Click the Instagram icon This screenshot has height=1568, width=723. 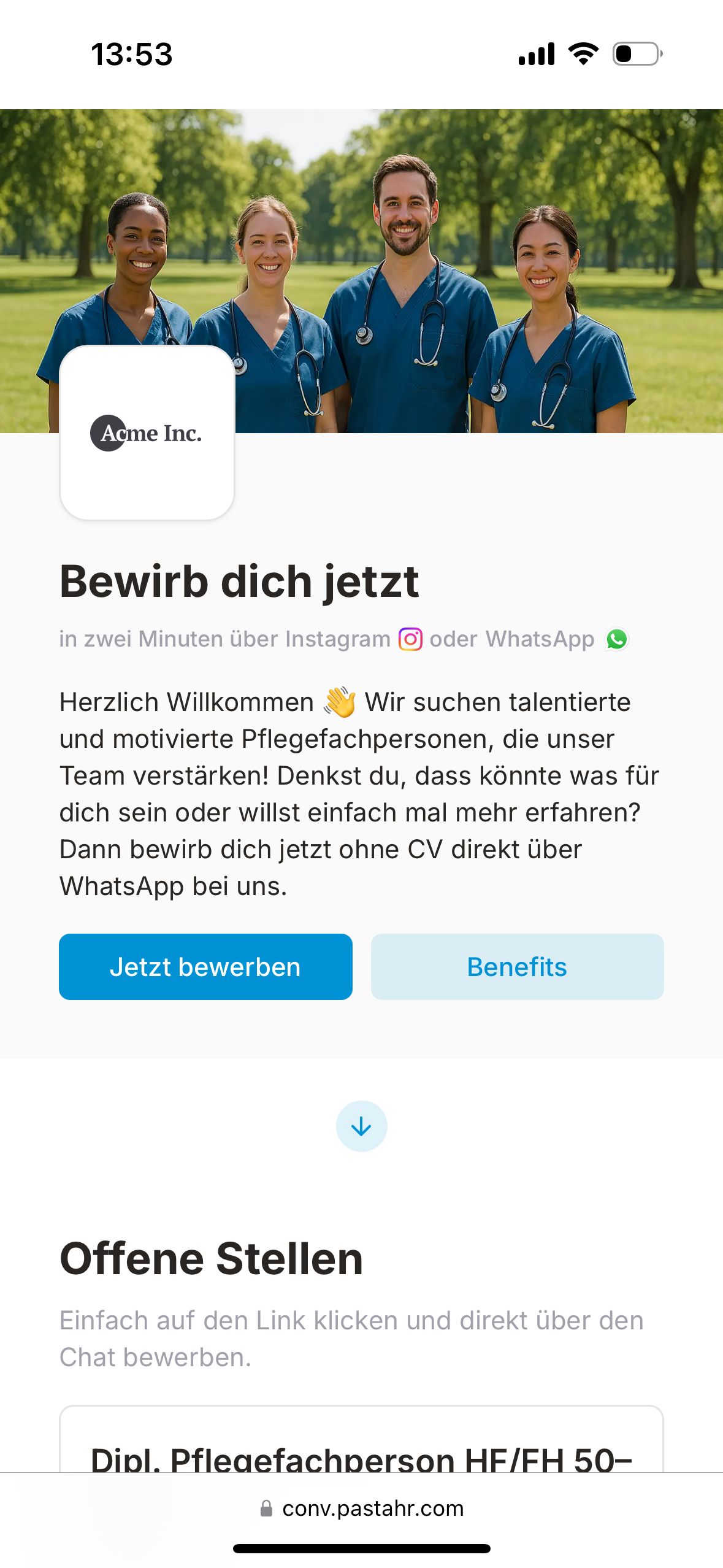tap(410, 639)
